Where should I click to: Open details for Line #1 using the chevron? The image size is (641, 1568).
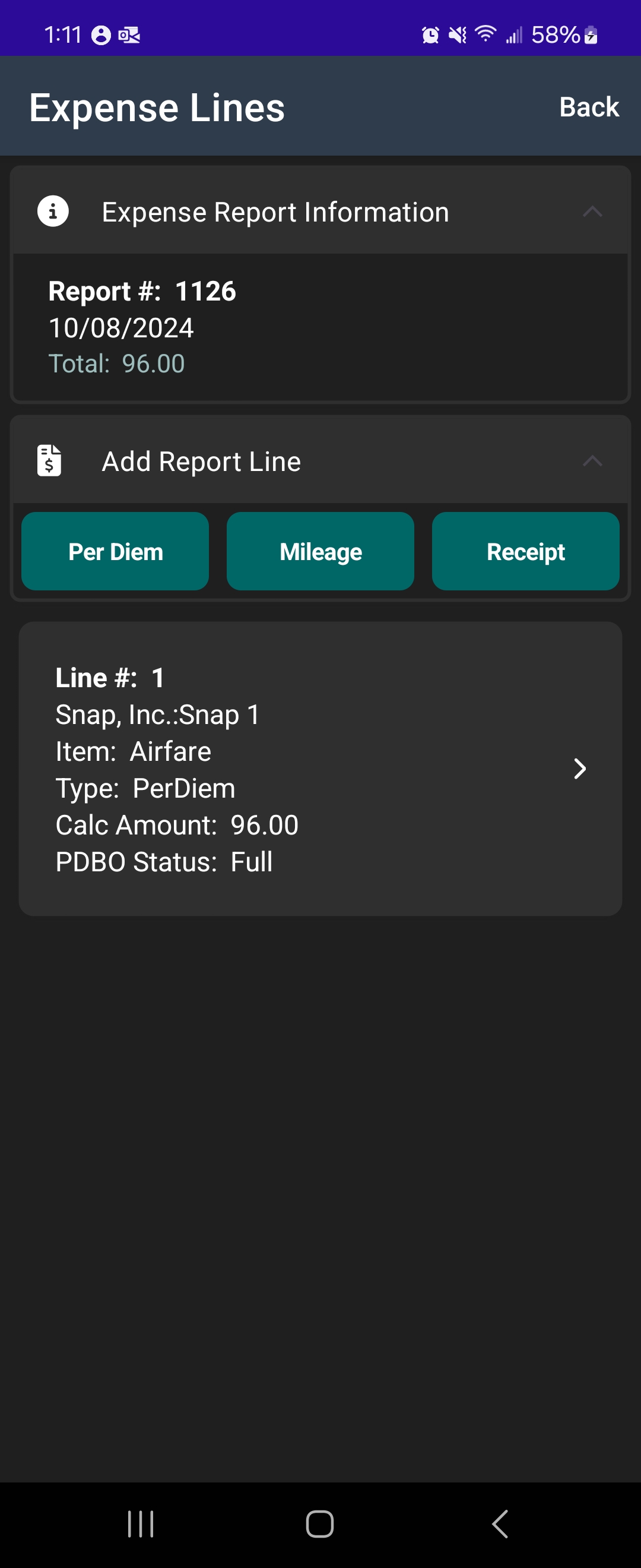(x=580, y=769)
